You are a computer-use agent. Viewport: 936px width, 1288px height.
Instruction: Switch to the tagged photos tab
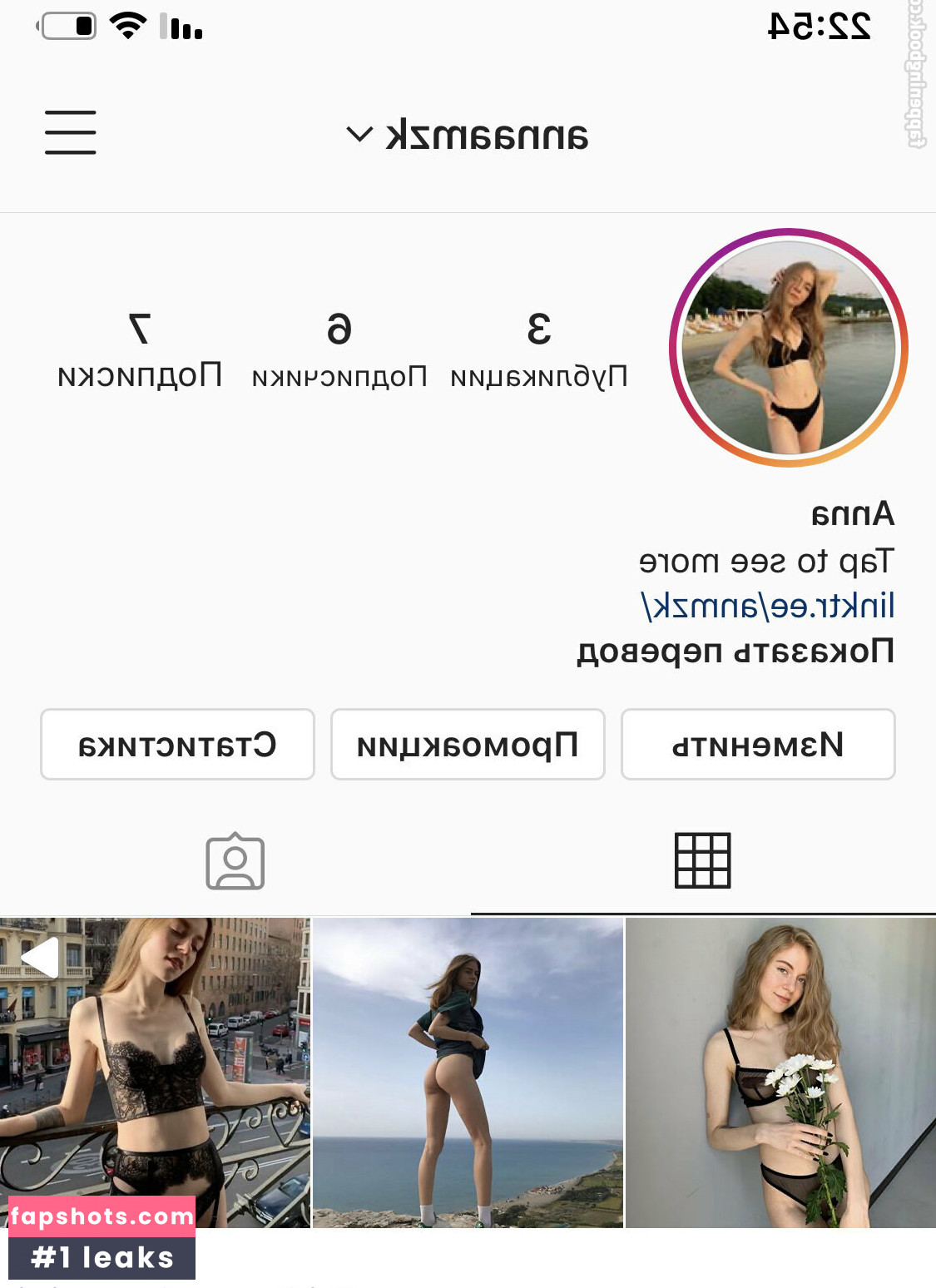(235, 860)
